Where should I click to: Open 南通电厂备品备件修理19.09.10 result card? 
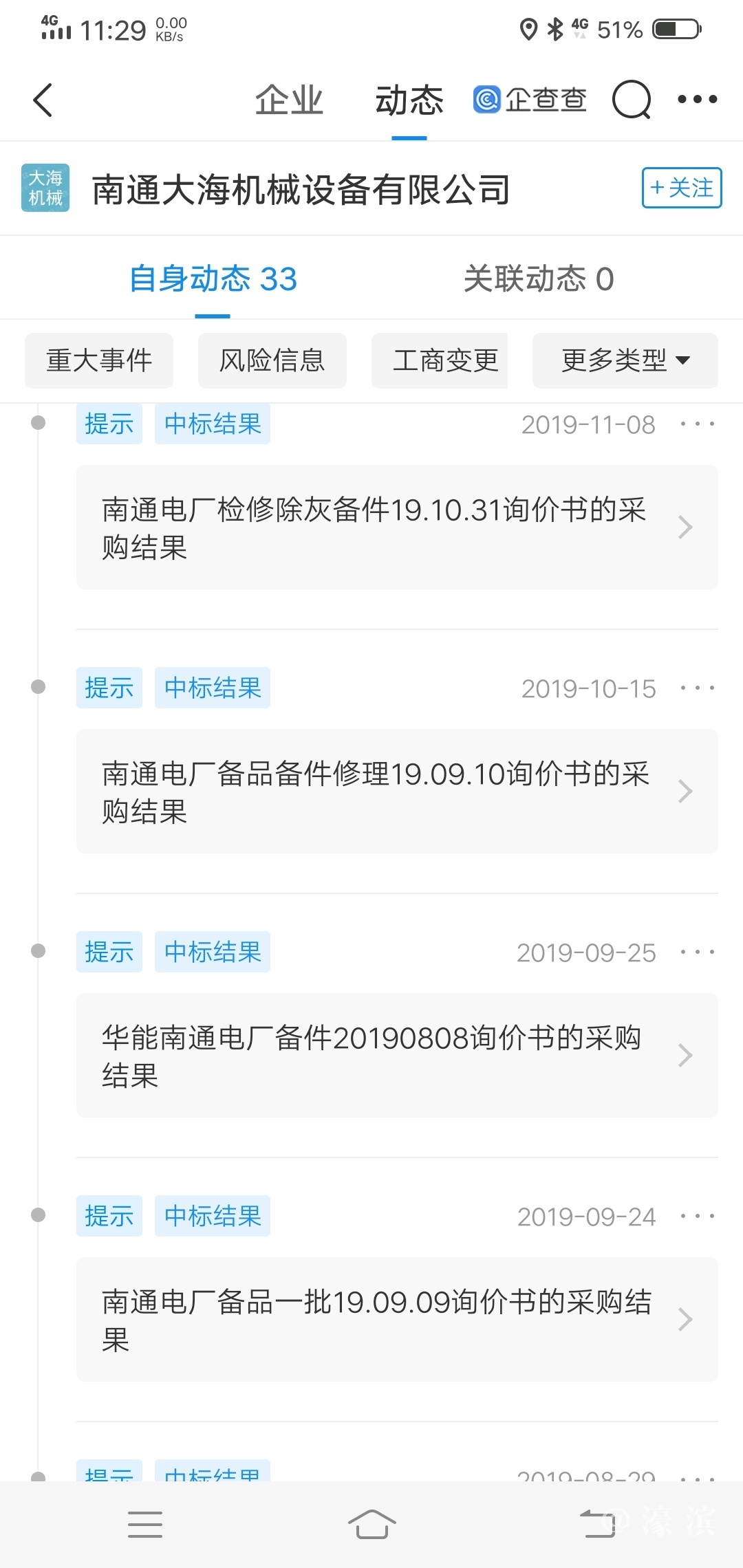(396, 792)
